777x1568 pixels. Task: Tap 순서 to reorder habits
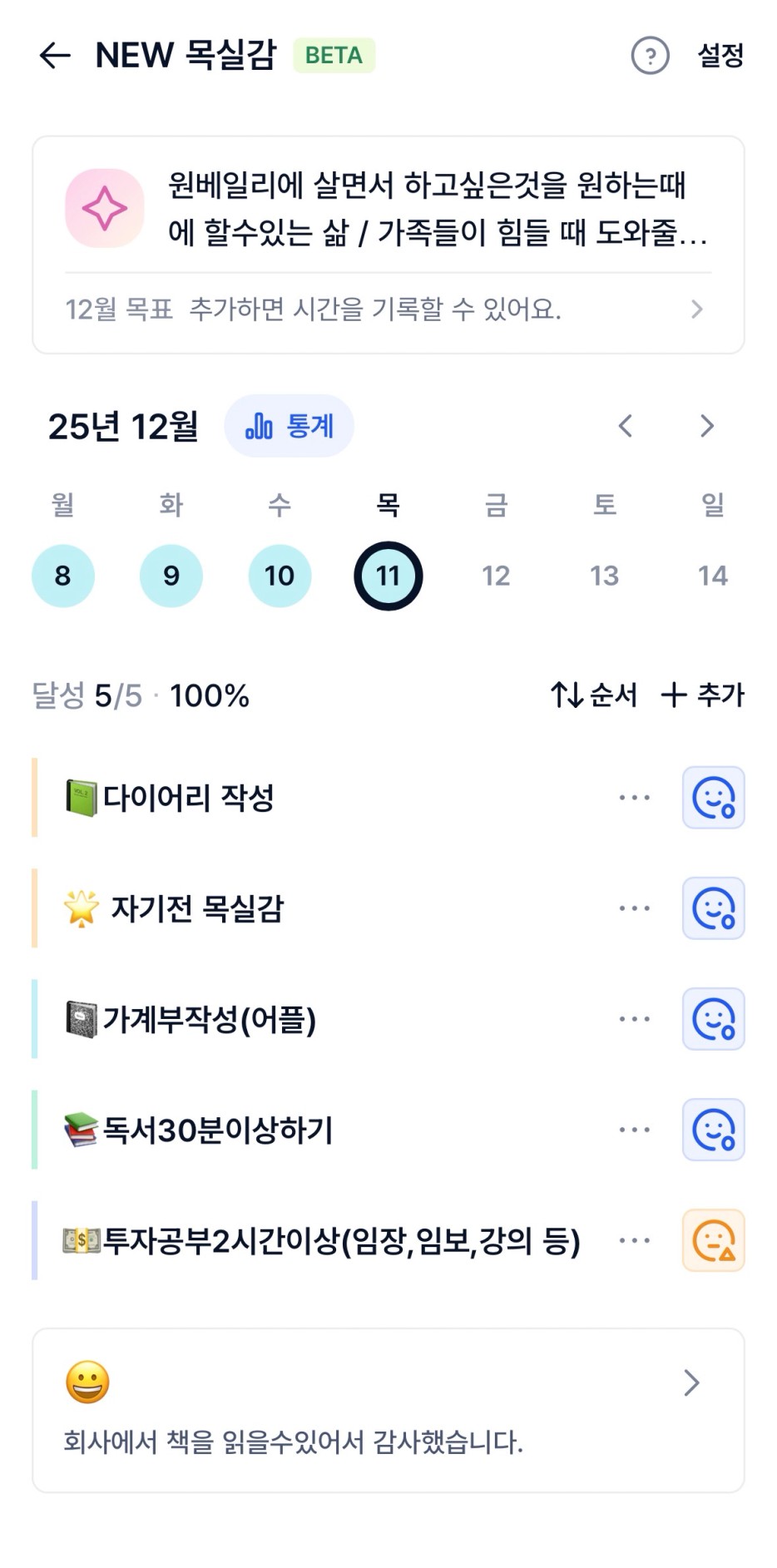pyautogui.click(x=594, y=695)
